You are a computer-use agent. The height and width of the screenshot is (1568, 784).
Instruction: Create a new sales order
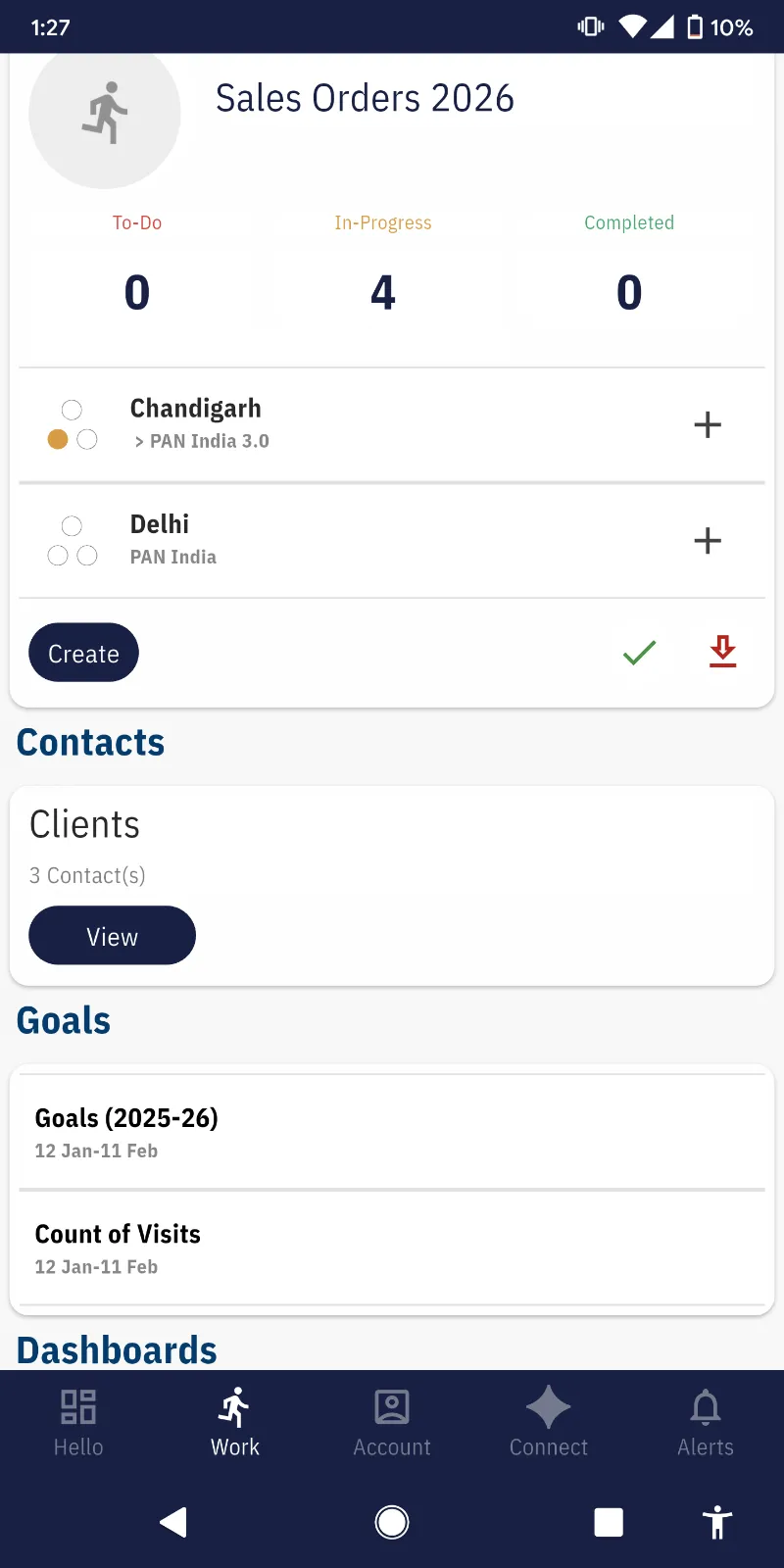point(83,653)
